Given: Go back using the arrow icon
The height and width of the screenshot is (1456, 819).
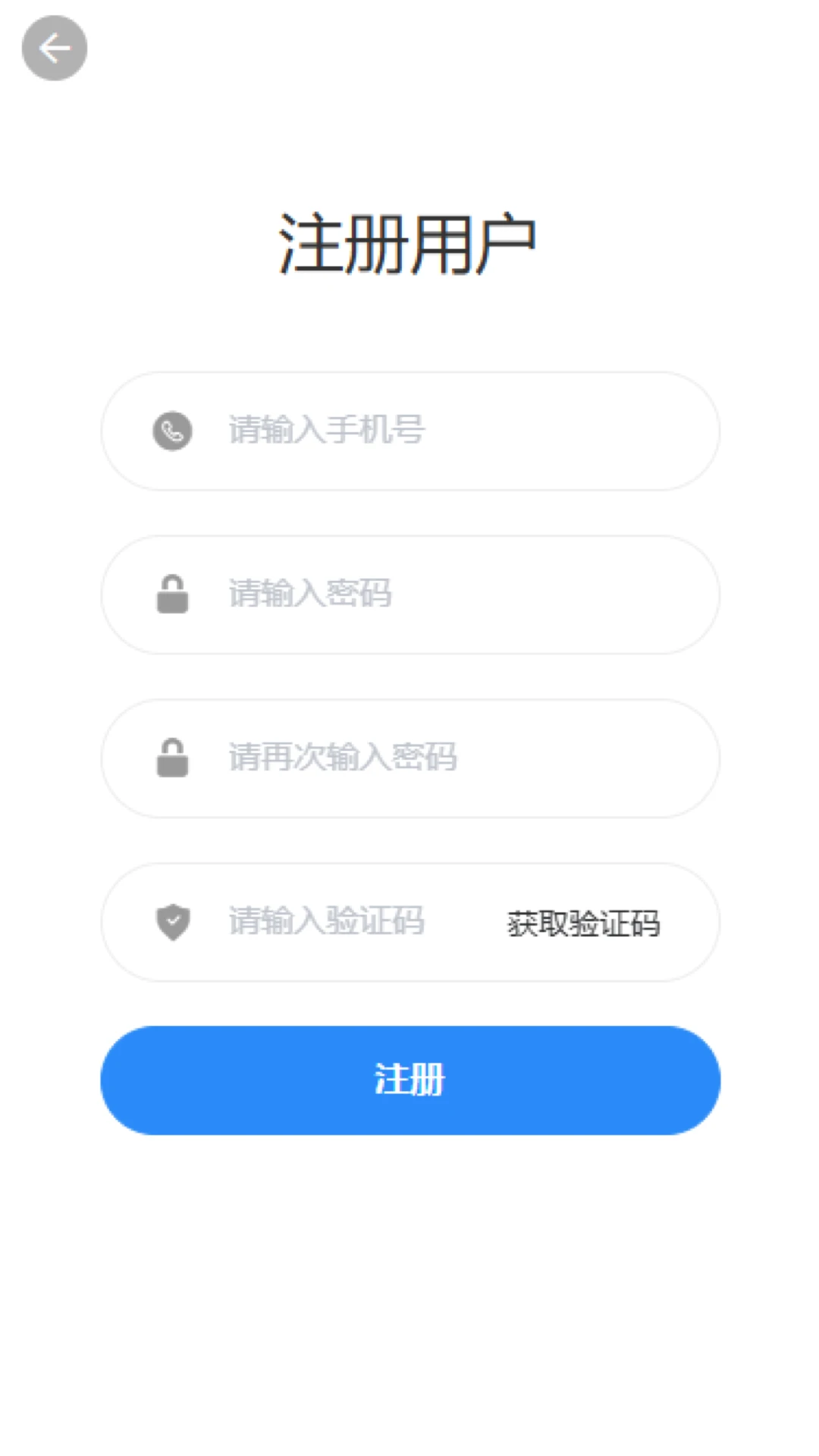Looking at the screenshot, I should tap(55, 49).
